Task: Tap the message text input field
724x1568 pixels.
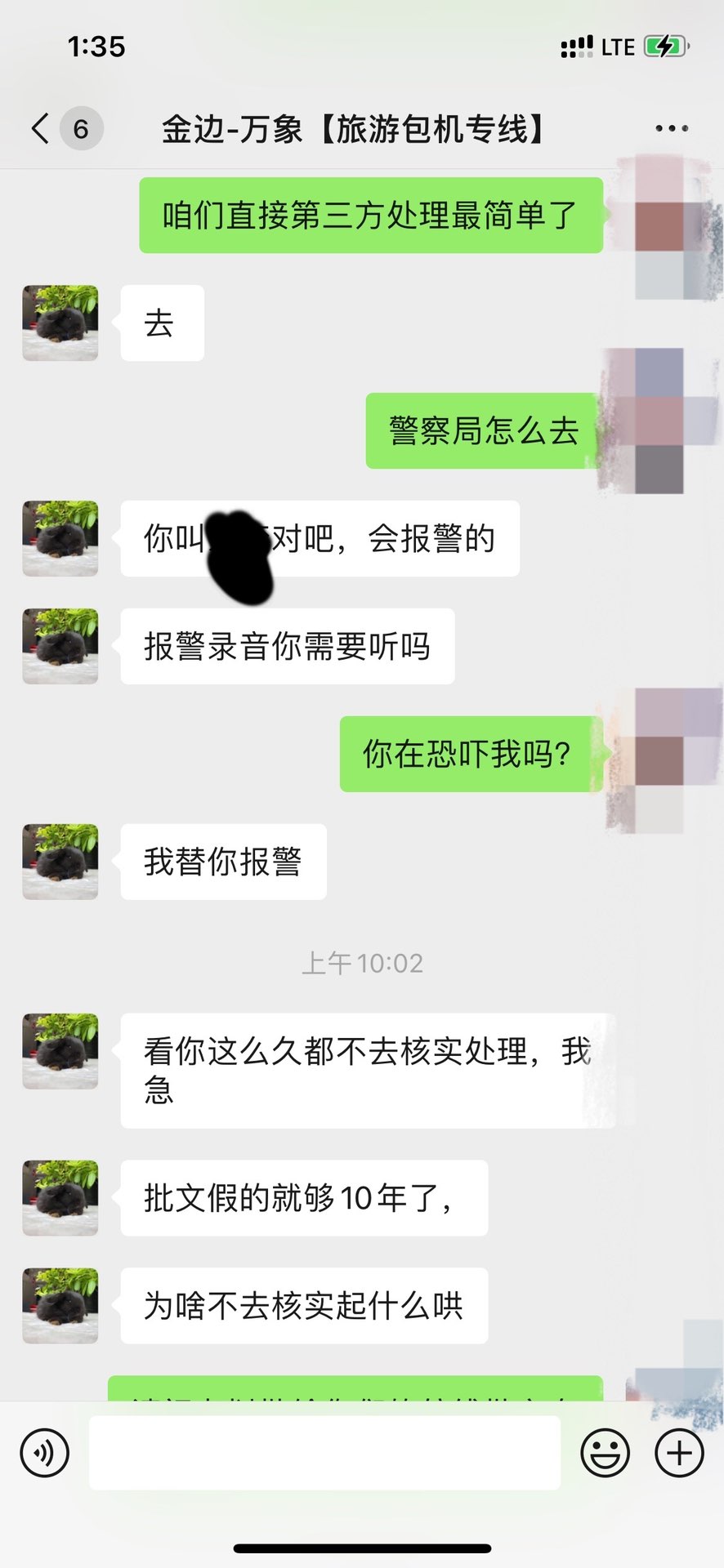Action: click(324, 1453)
